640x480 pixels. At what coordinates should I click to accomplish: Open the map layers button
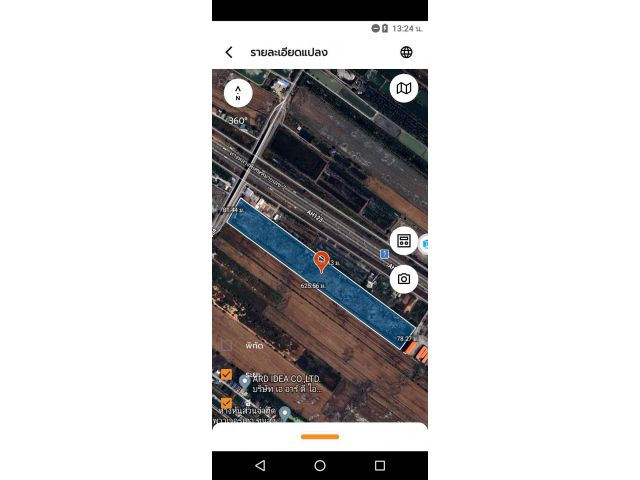coord(404,89)
